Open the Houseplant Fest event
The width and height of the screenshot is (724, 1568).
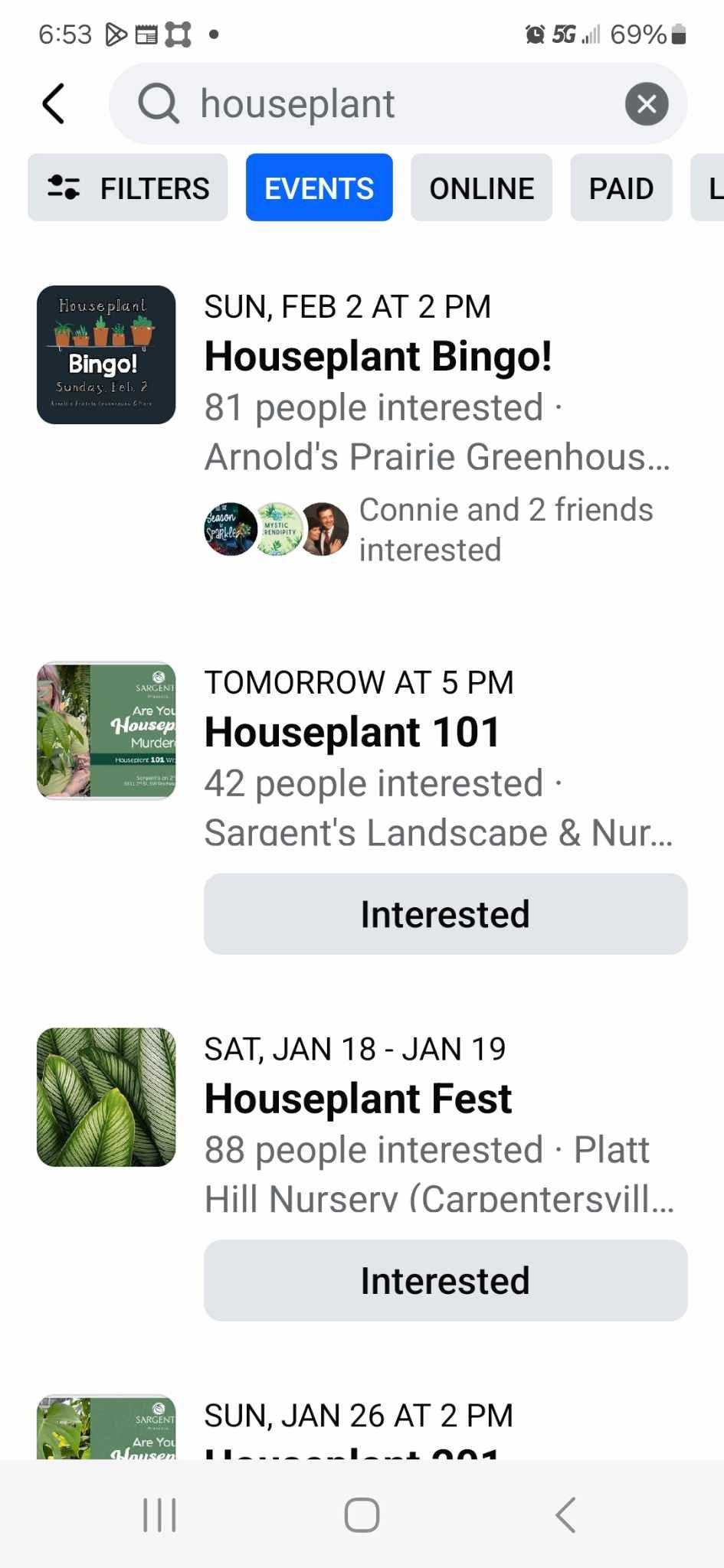358,1099
